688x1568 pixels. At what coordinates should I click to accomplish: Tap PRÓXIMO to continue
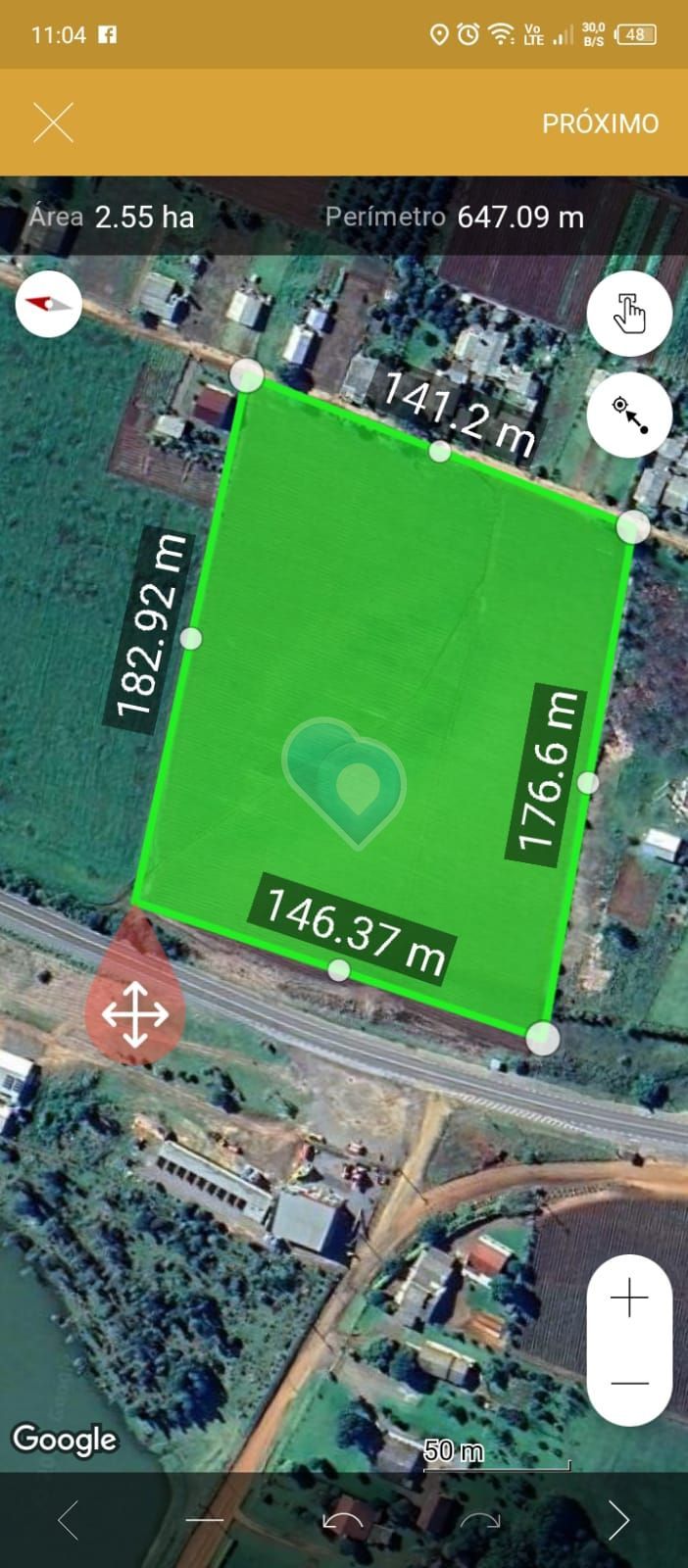[600, 124]
